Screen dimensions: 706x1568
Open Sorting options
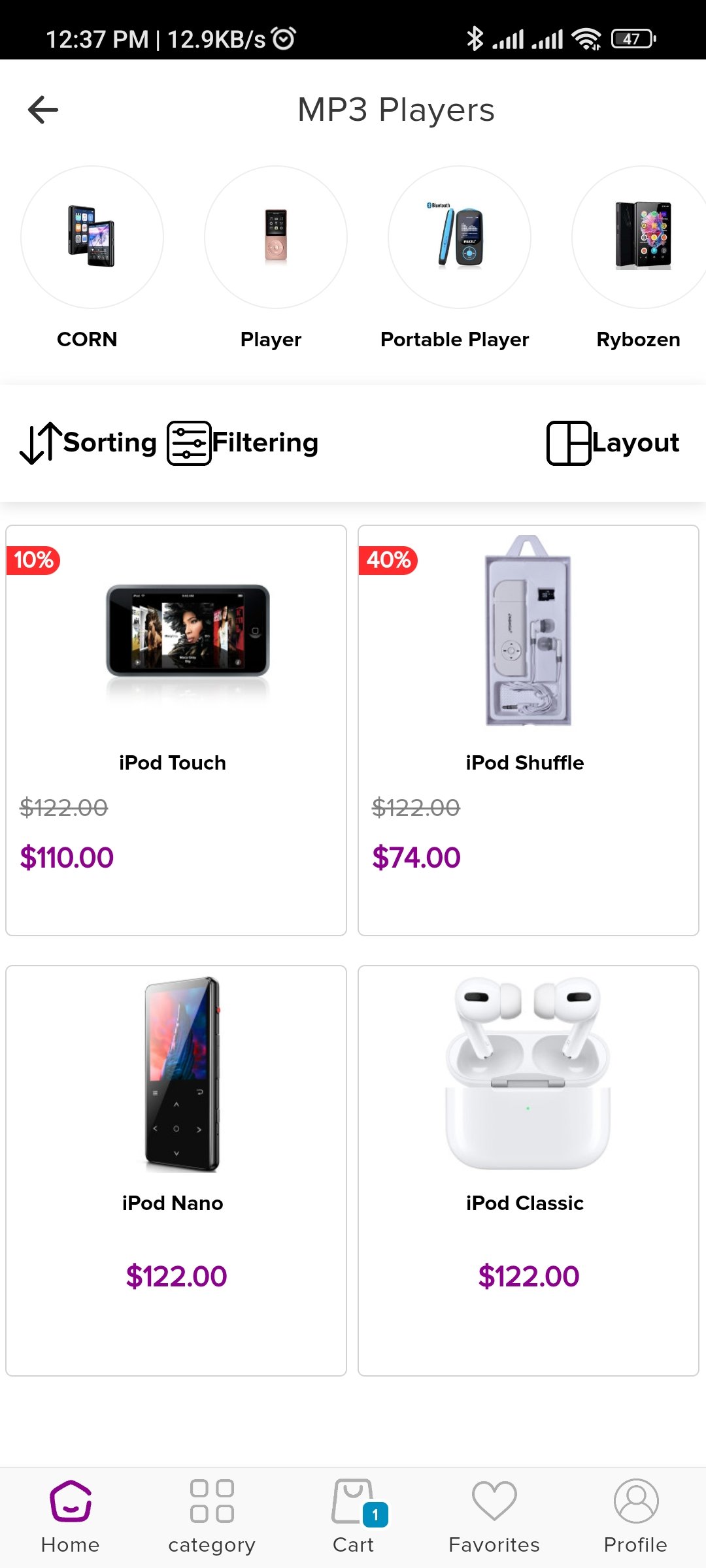88,443
